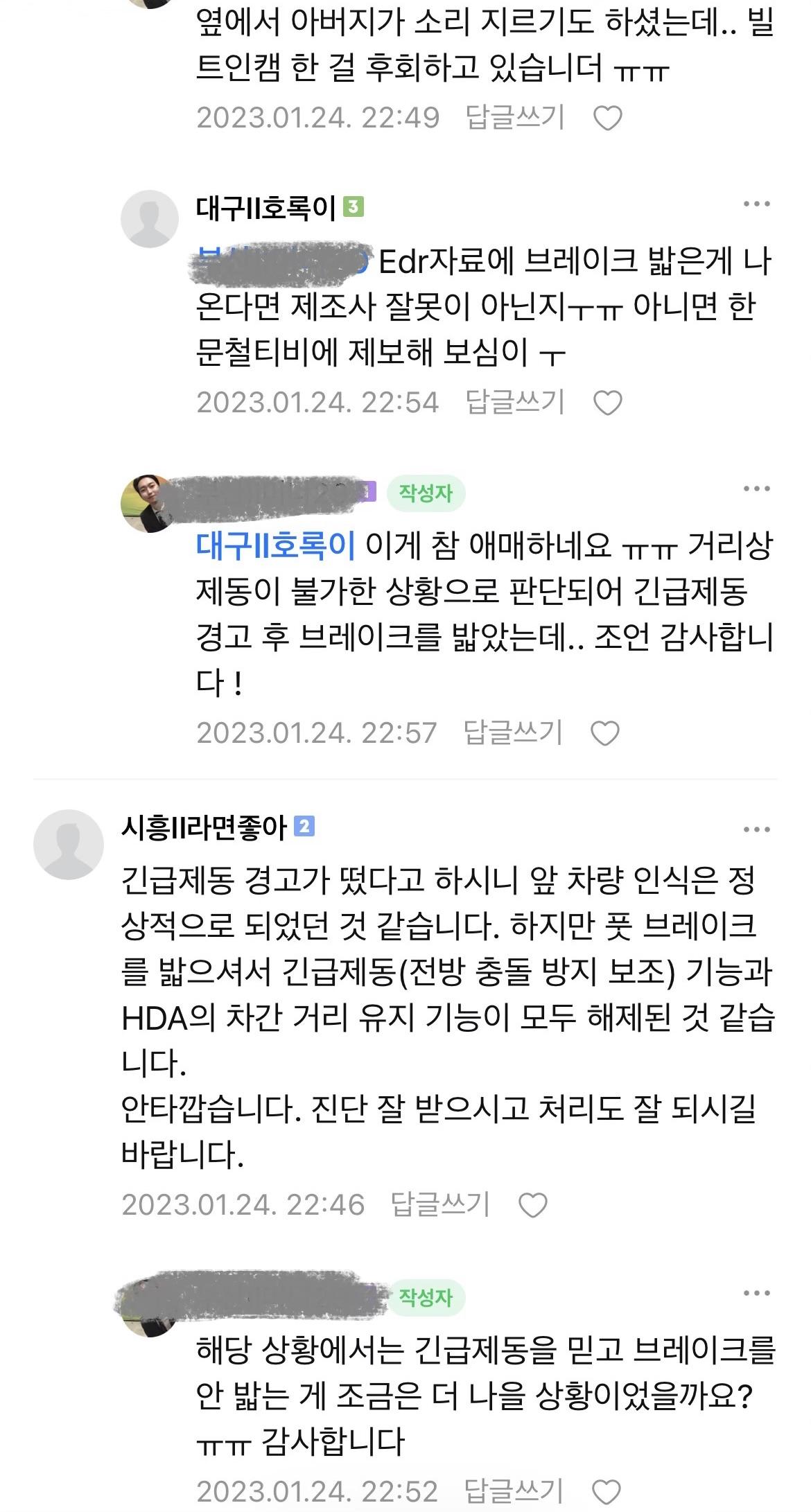
Task: Reply to the author's comment at 22:52
Action: click(512, 1491)
